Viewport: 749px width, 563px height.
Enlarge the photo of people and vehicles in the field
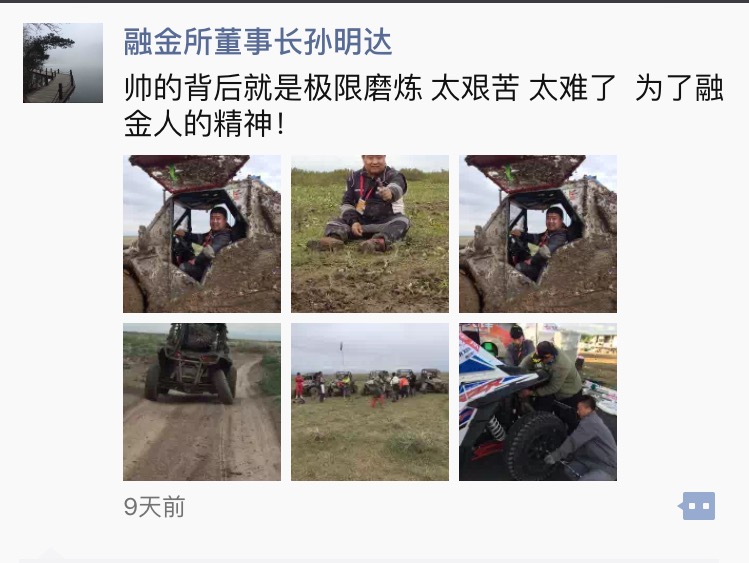[370, 402]
